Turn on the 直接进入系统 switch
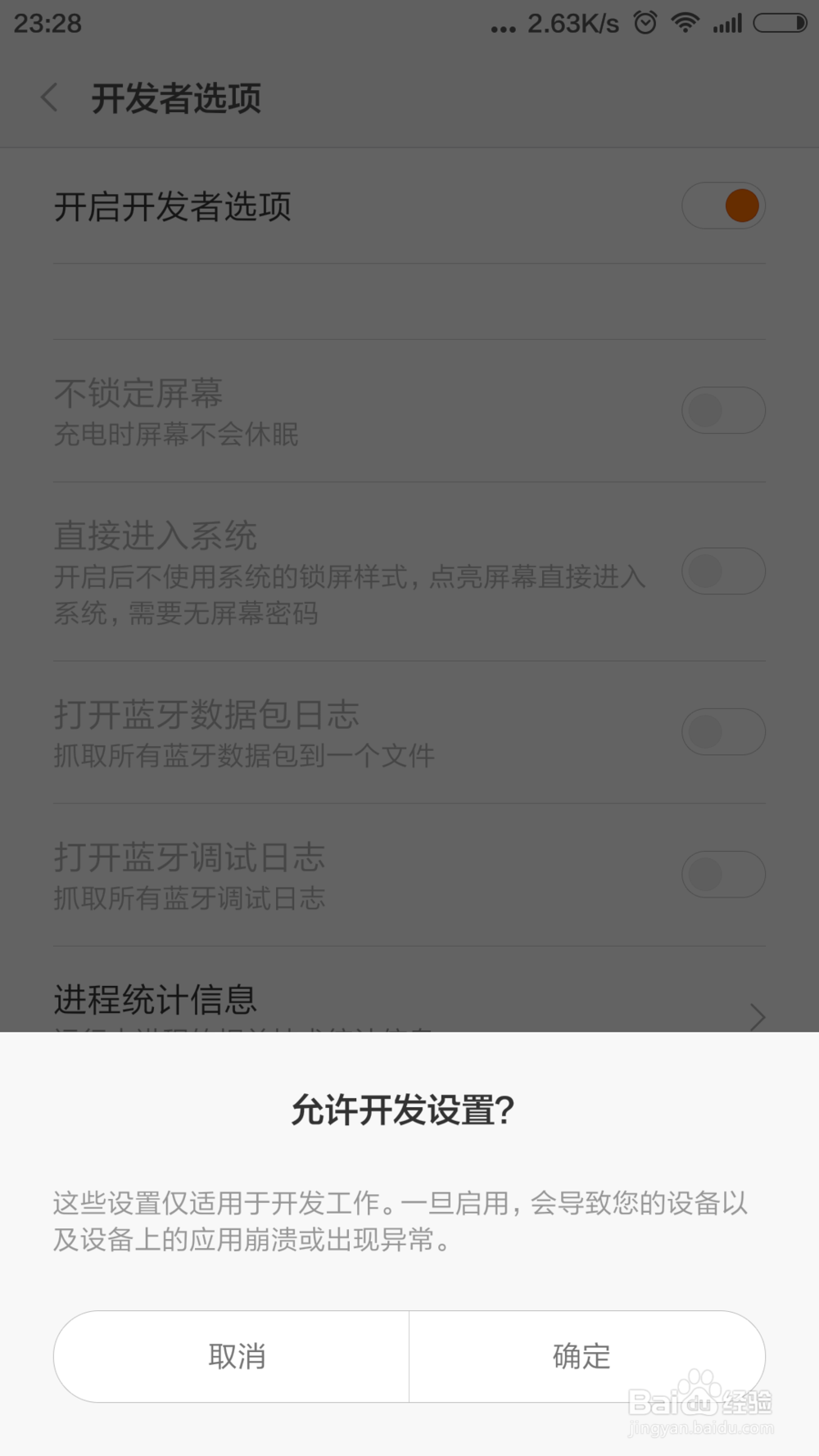The width and height of the screenshot is (819, 1456). click(724, 571)
